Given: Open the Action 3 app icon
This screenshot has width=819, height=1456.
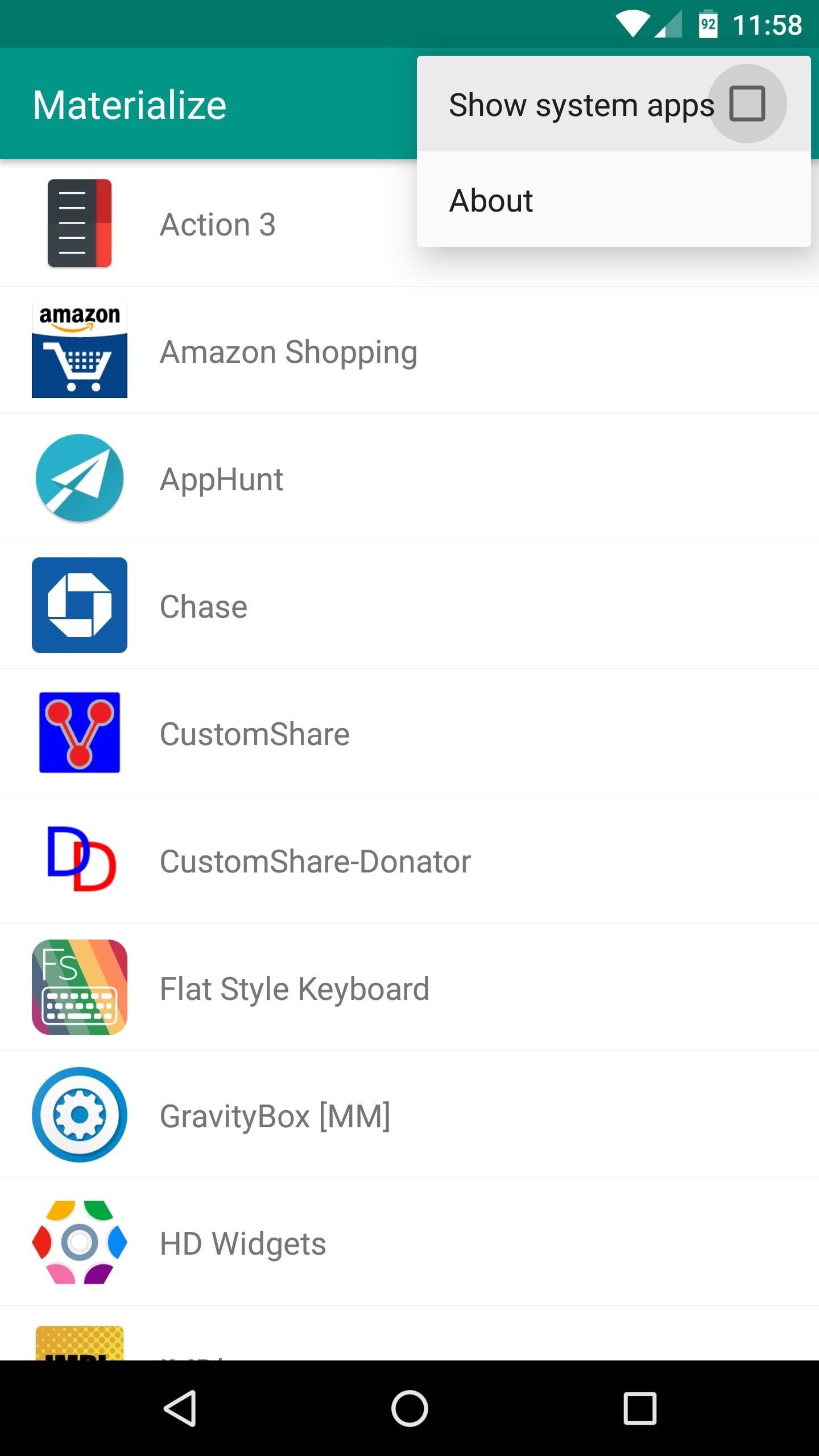Looking at the screenshot, I should (x=80, y=224).
